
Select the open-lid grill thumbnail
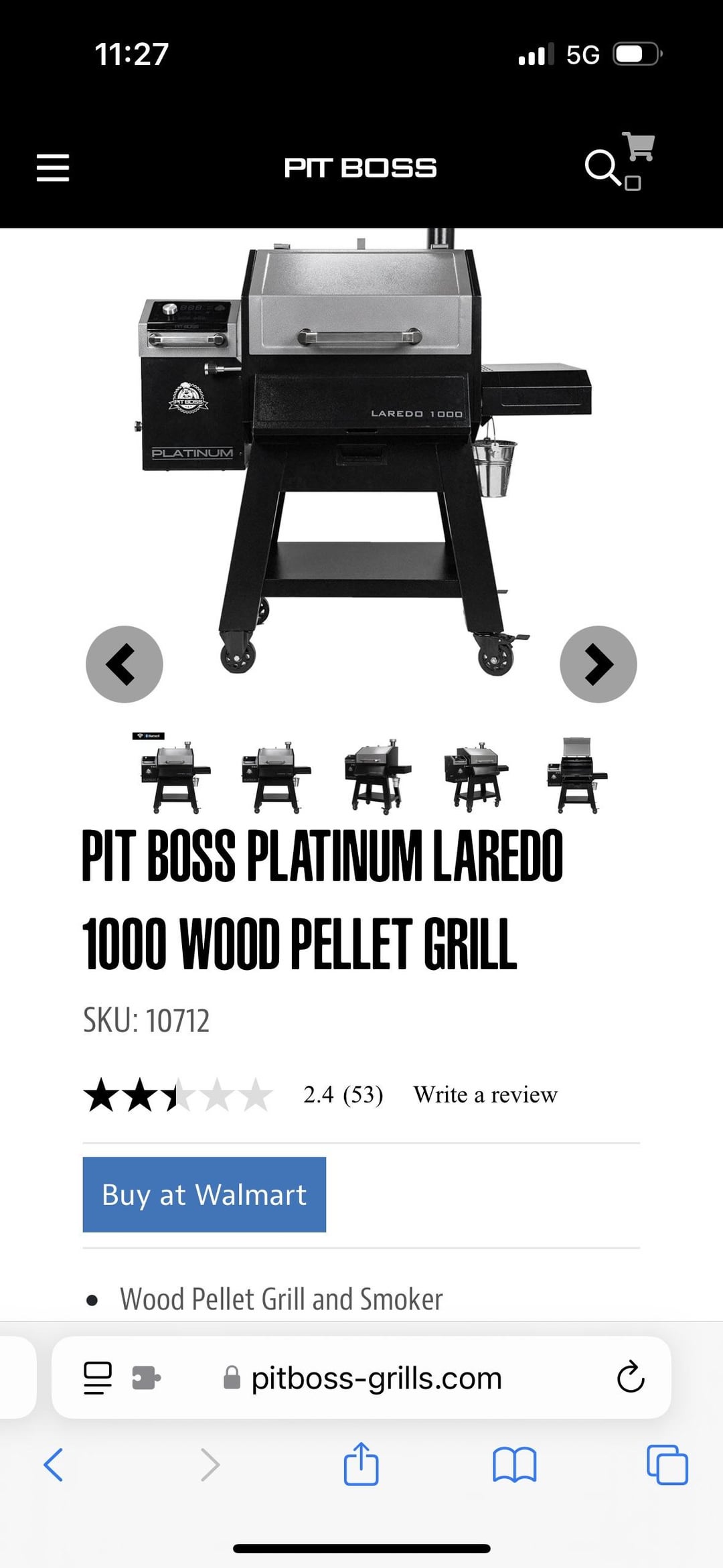pos(577,776)
